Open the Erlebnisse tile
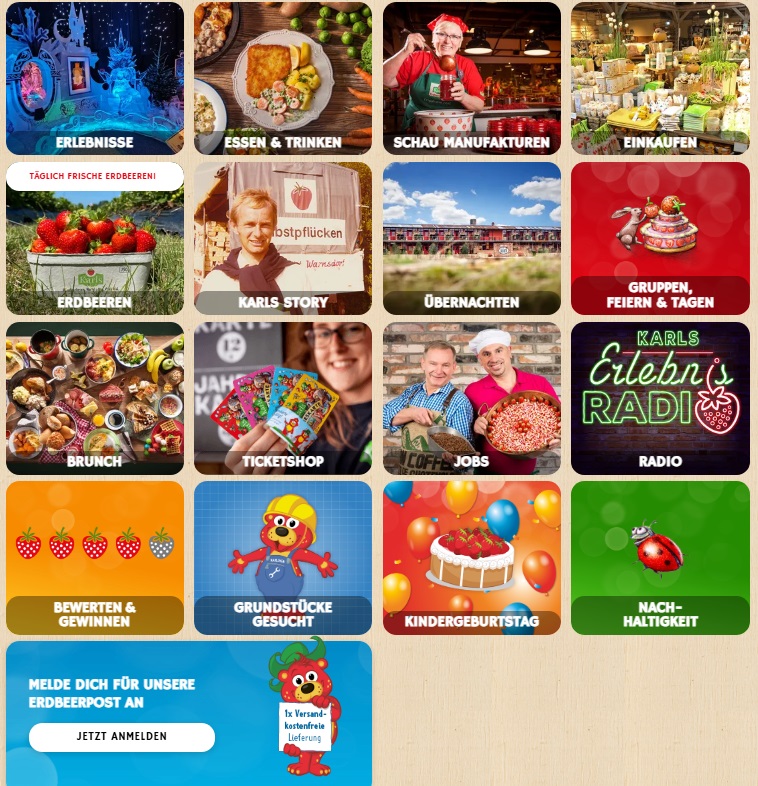 coord(95,78)
